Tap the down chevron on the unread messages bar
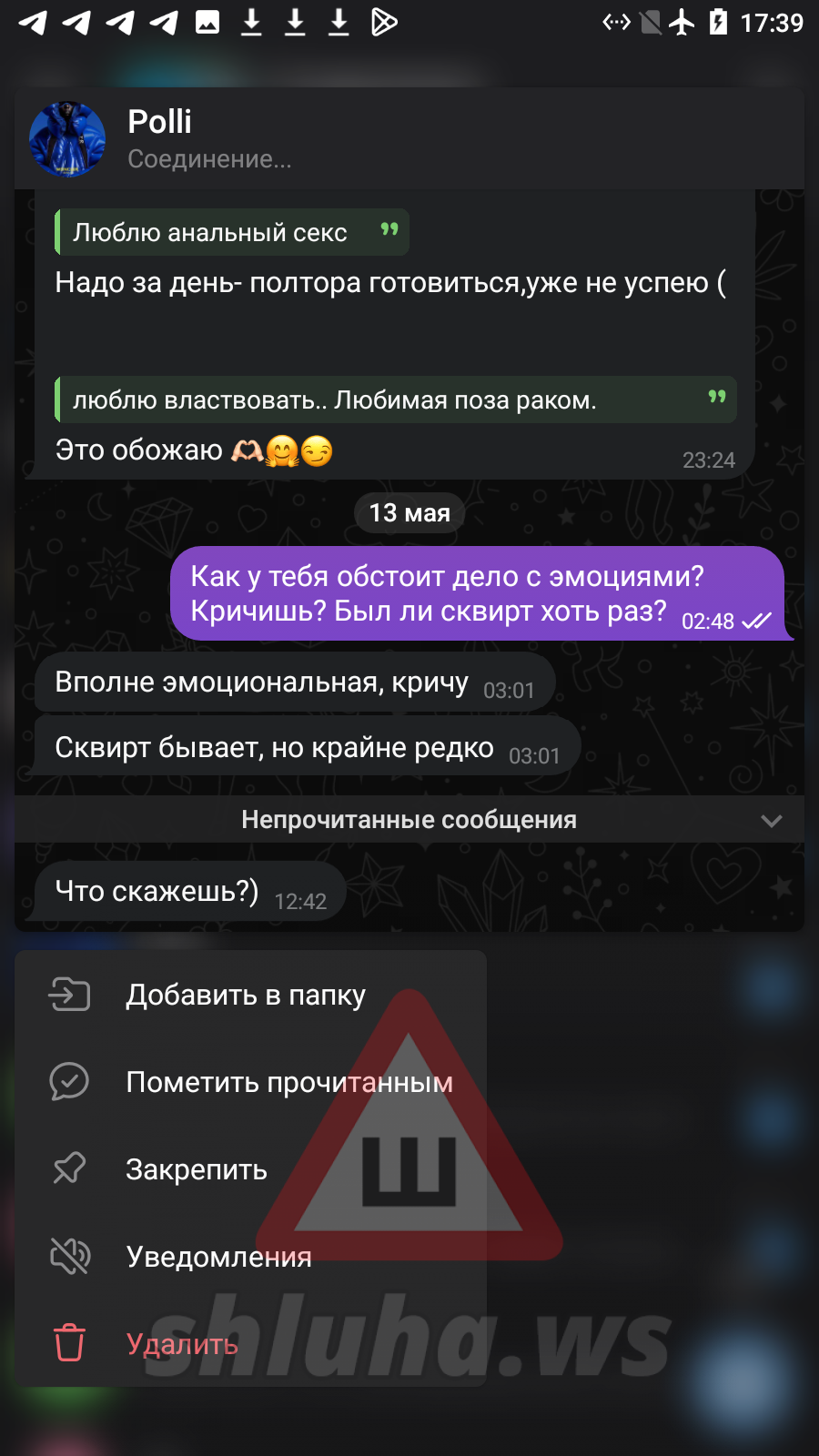 pyautogui.click(x=772, y=821)
